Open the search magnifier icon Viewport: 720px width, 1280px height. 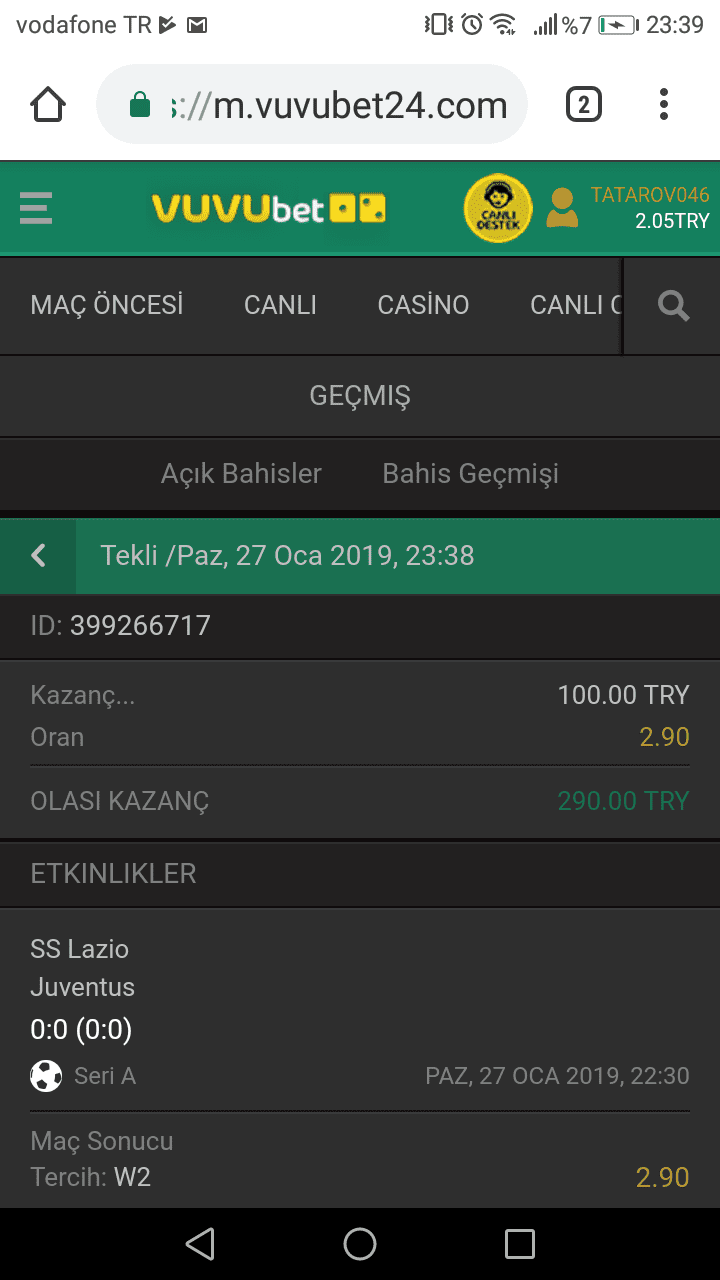(x=674, y=305)
